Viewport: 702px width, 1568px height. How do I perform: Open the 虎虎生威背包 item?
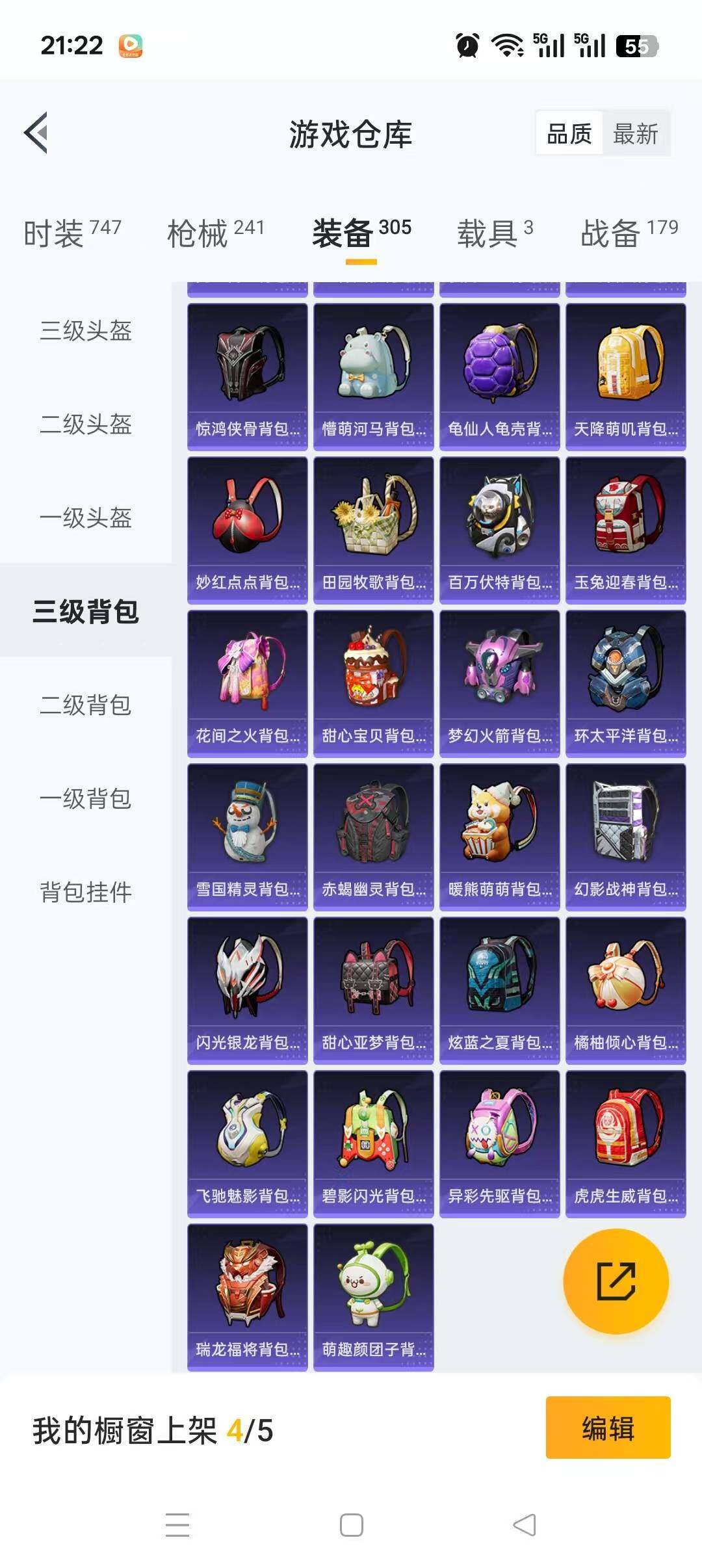626,1144
